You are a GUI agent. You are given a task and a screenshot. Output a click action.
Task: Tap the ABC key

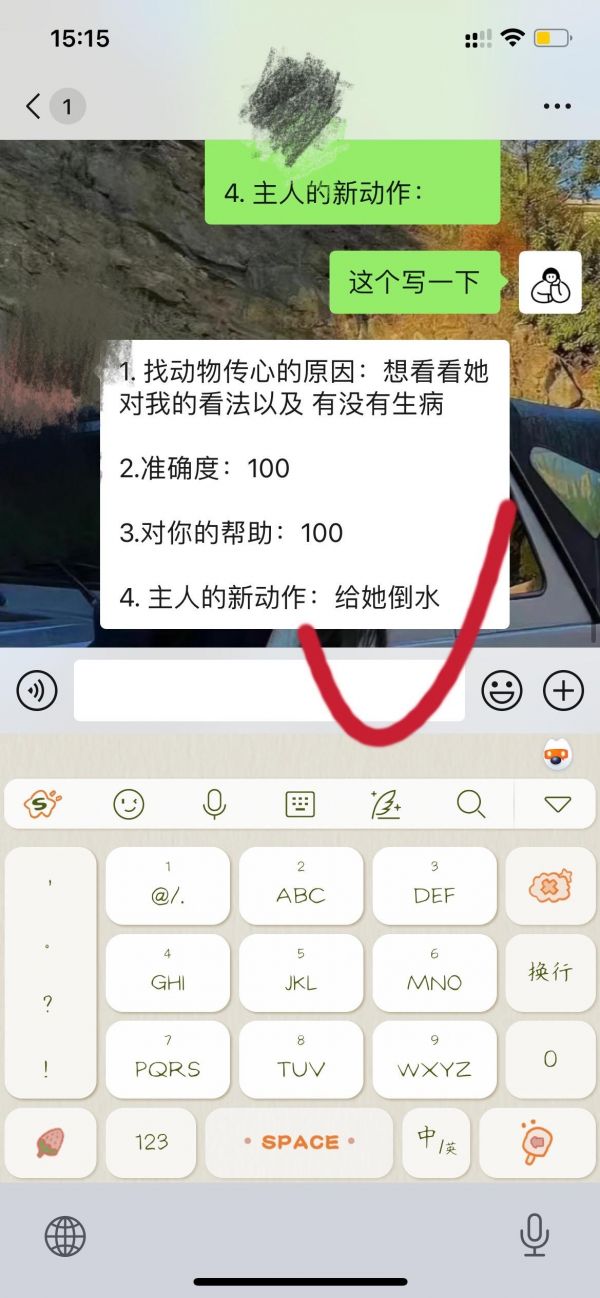point(301,885)
